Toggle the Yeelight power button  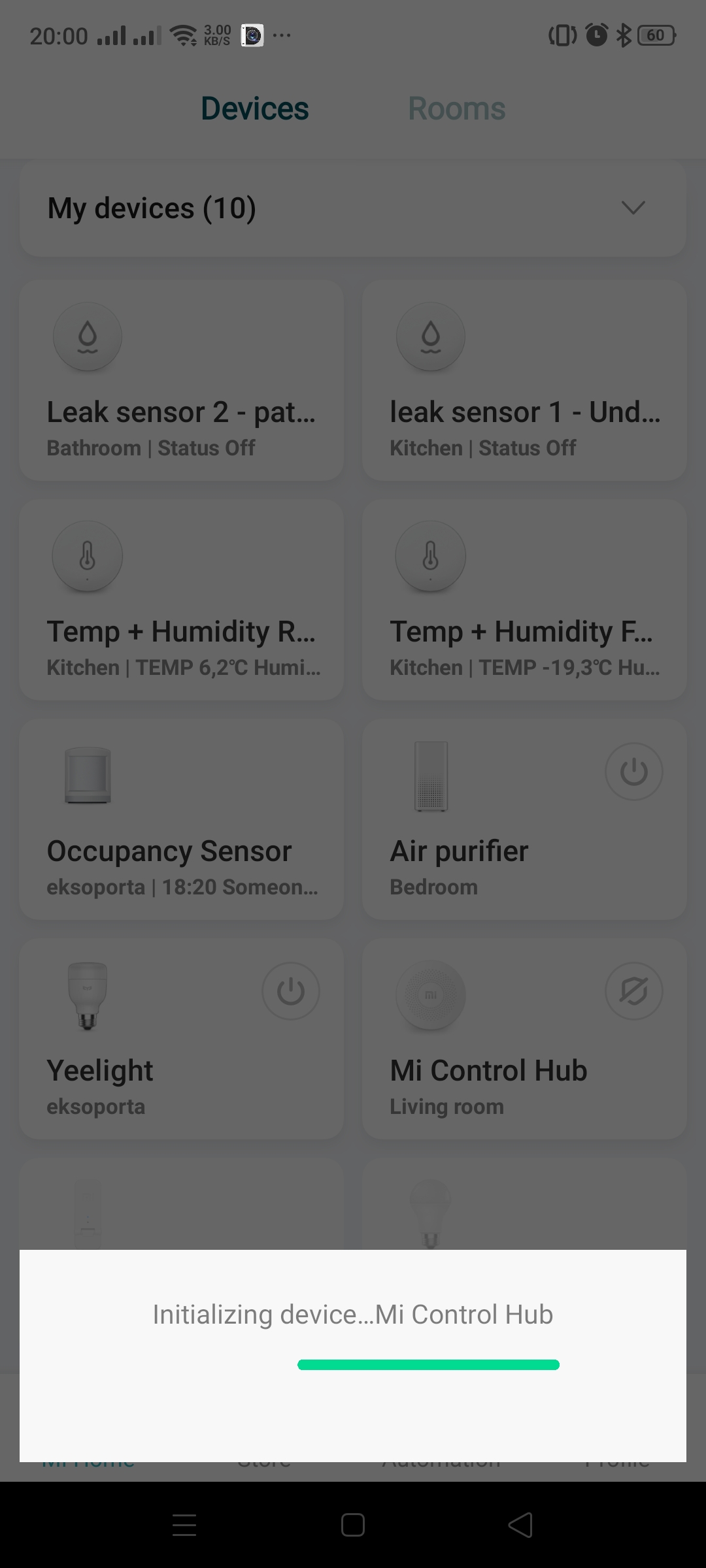(291, 991)
